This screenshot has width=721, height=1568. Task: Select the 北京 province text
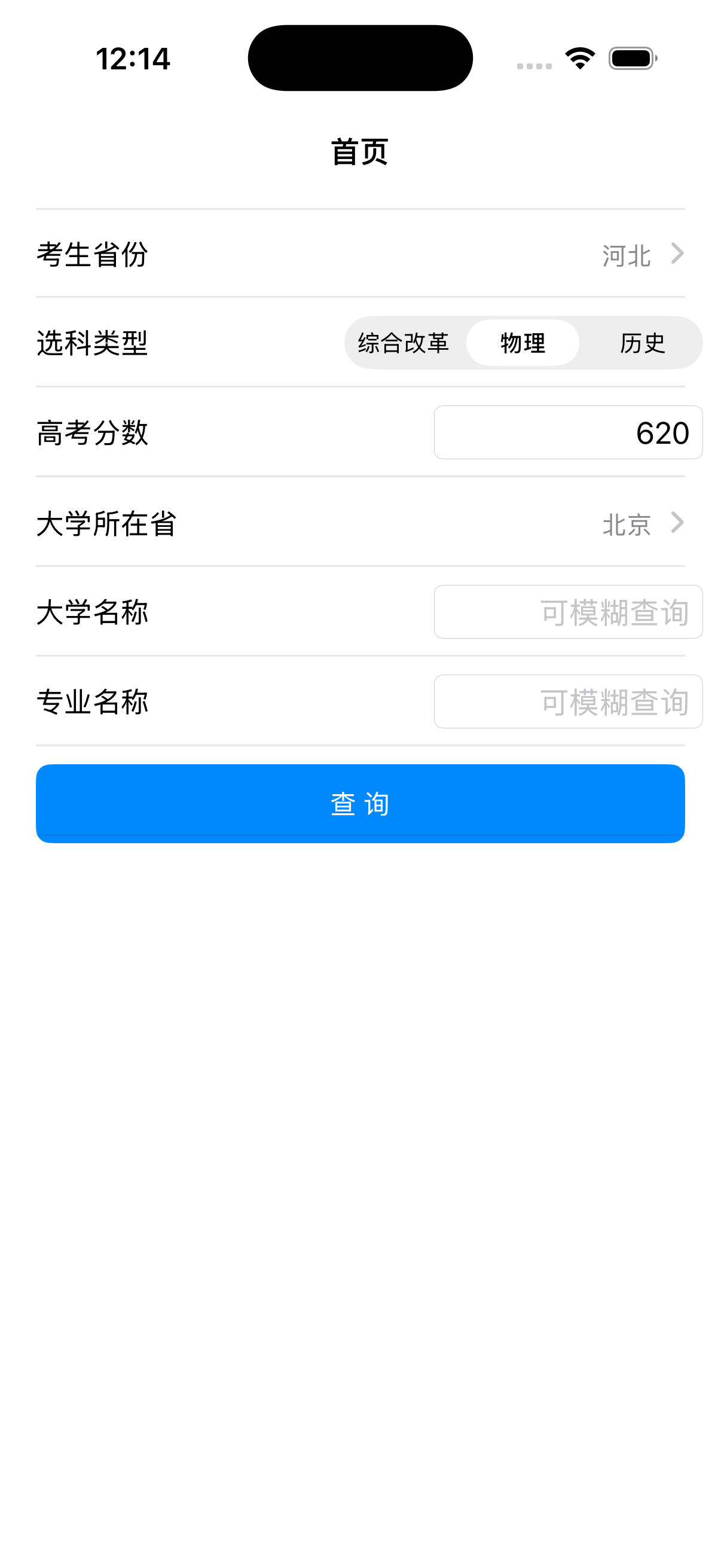click(625, 523)
